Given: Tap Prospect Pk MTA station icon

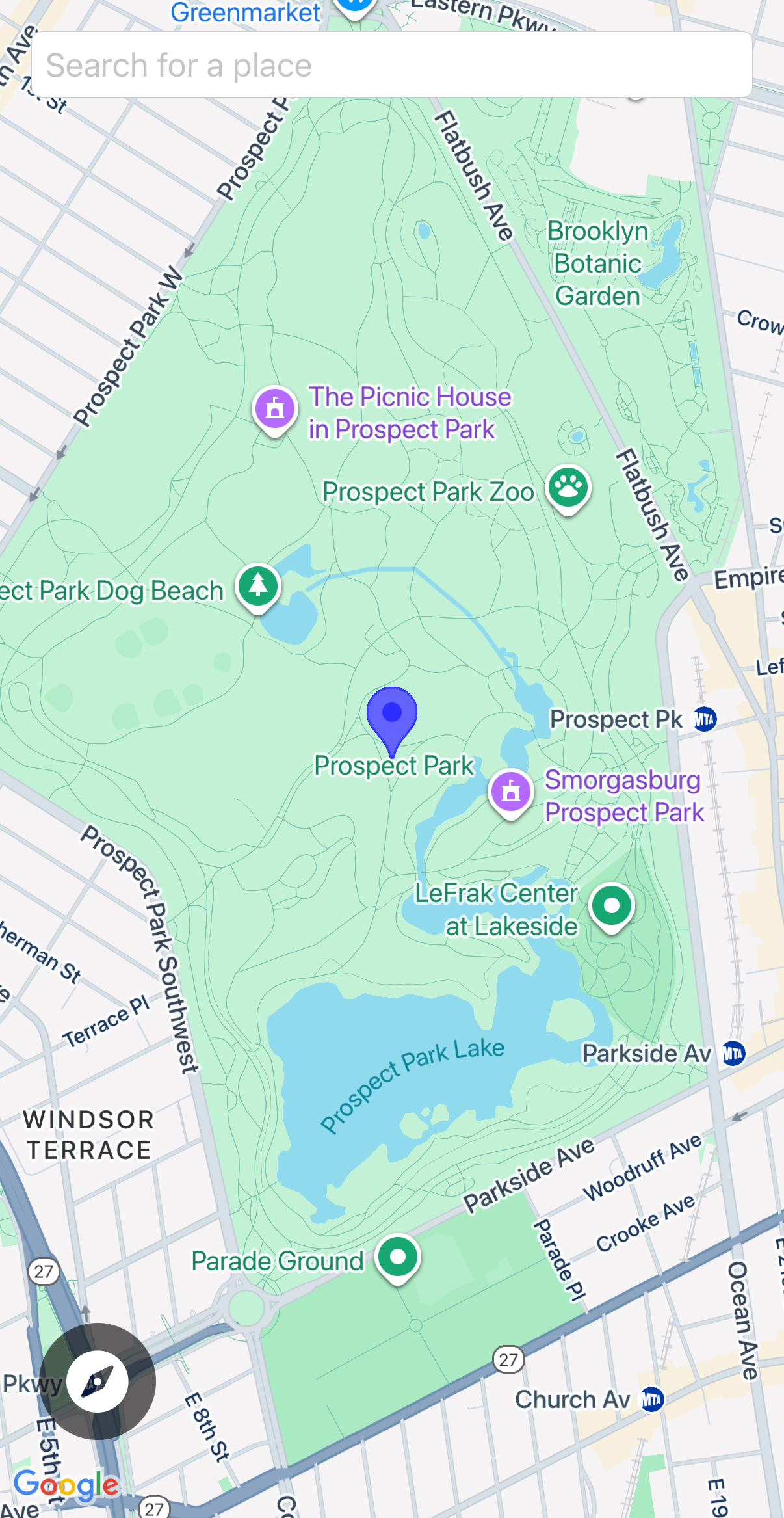Looking at the screenshot, I should (x=705, y=719).
